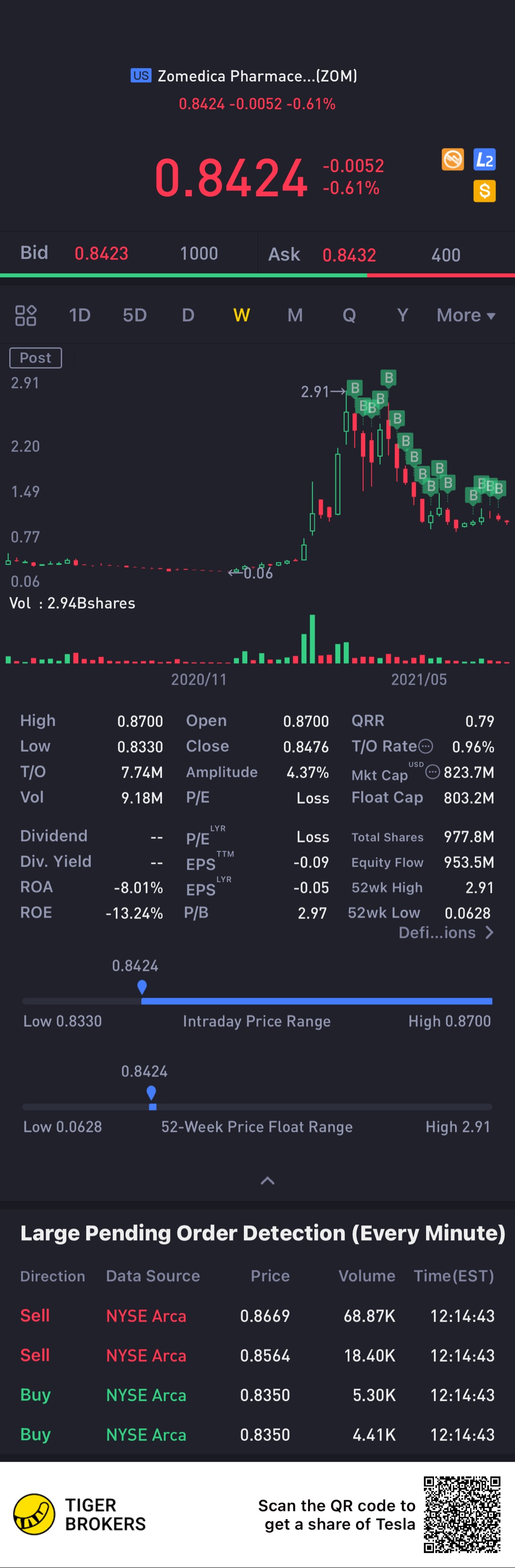Open the chart layout grid icon
Viewport: 515px width, 1568px height.
(x=26, y=315)
